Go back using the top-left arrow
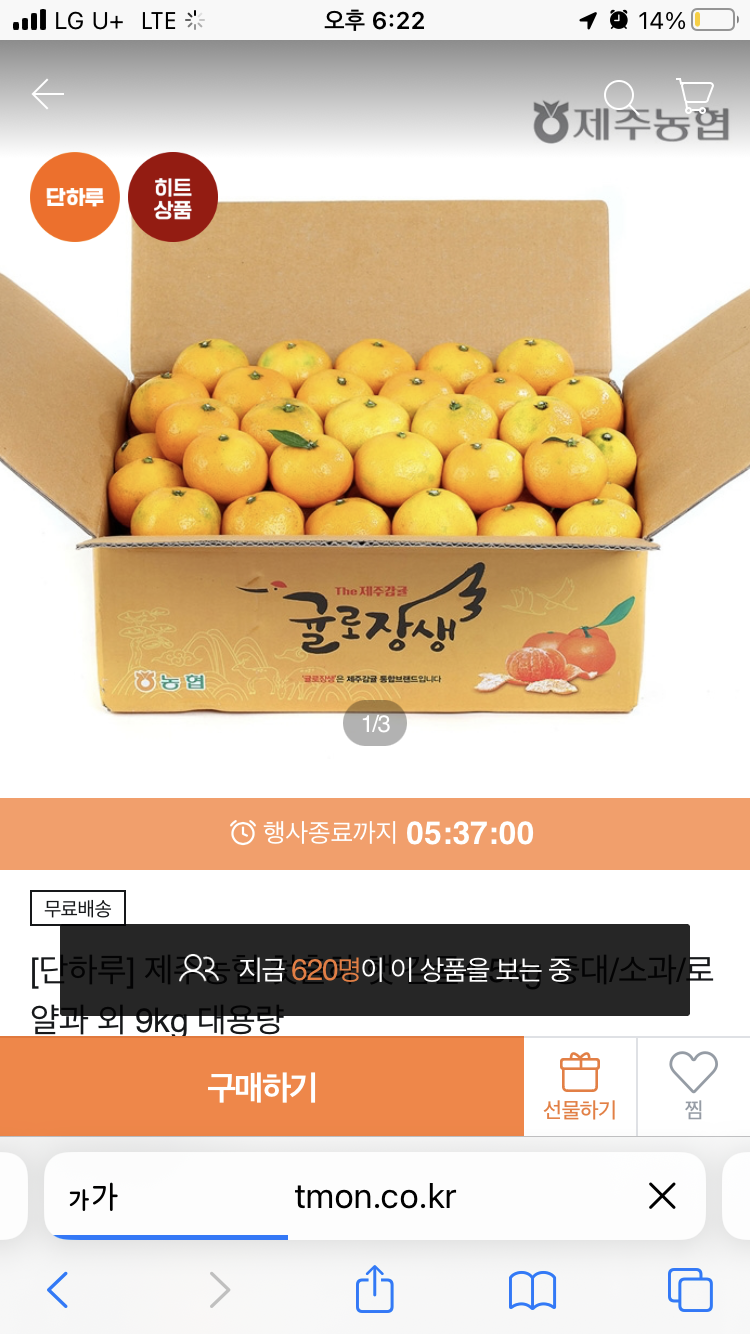Screen dimensions: 750x1334 [47, 95]
